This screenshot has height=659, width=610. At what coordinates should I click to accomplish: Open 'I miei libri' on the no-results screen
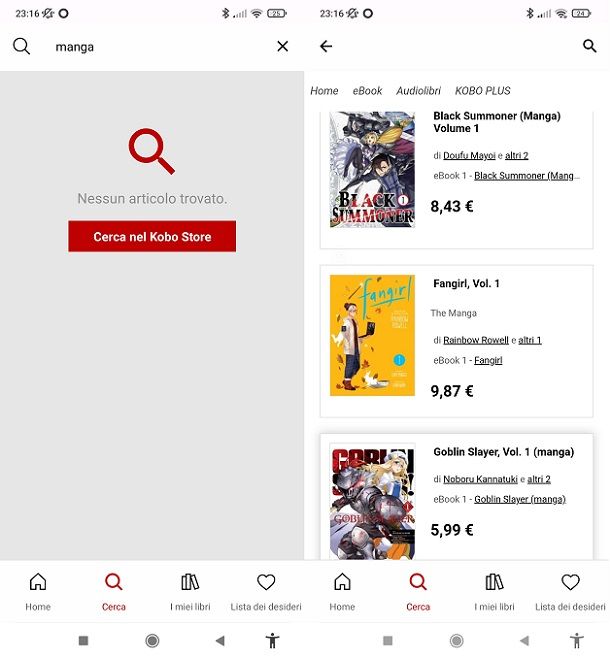(190, 590)
